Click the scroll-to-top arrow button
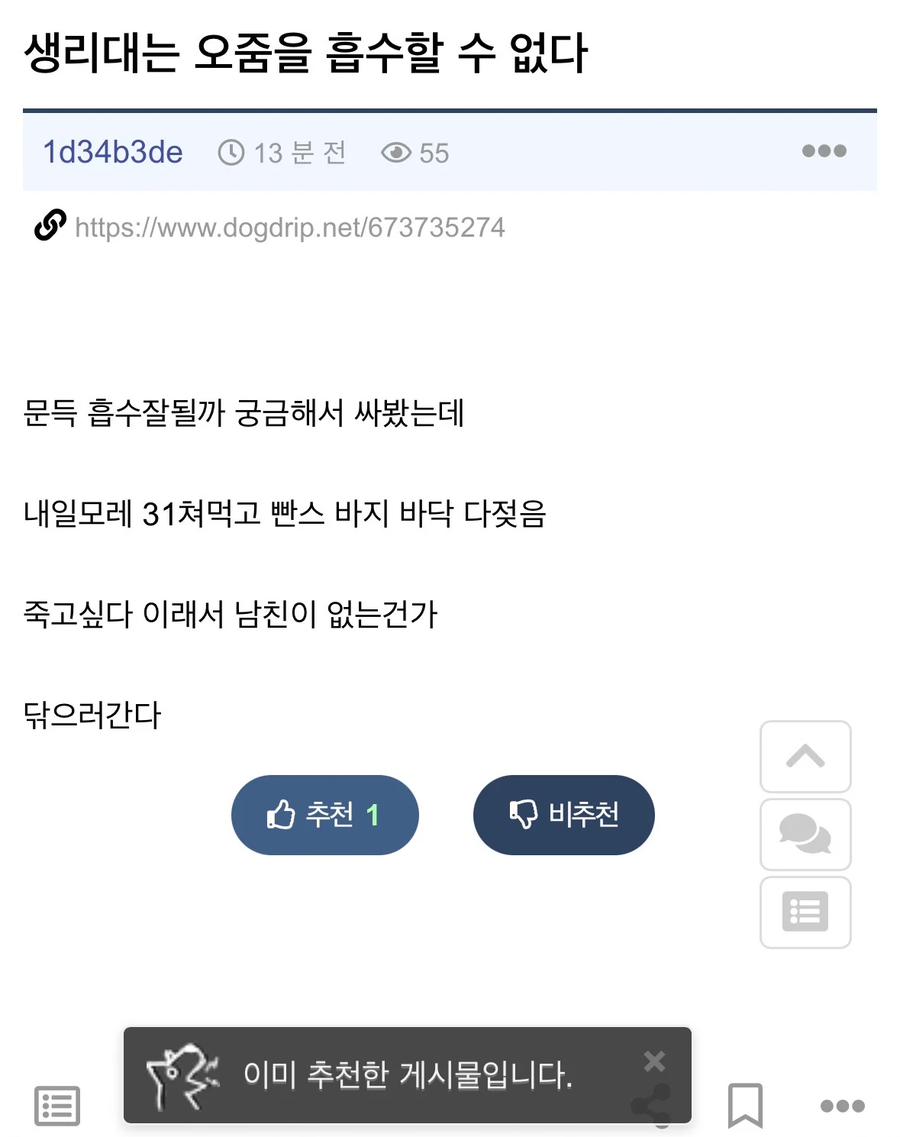 pos(805,757)
